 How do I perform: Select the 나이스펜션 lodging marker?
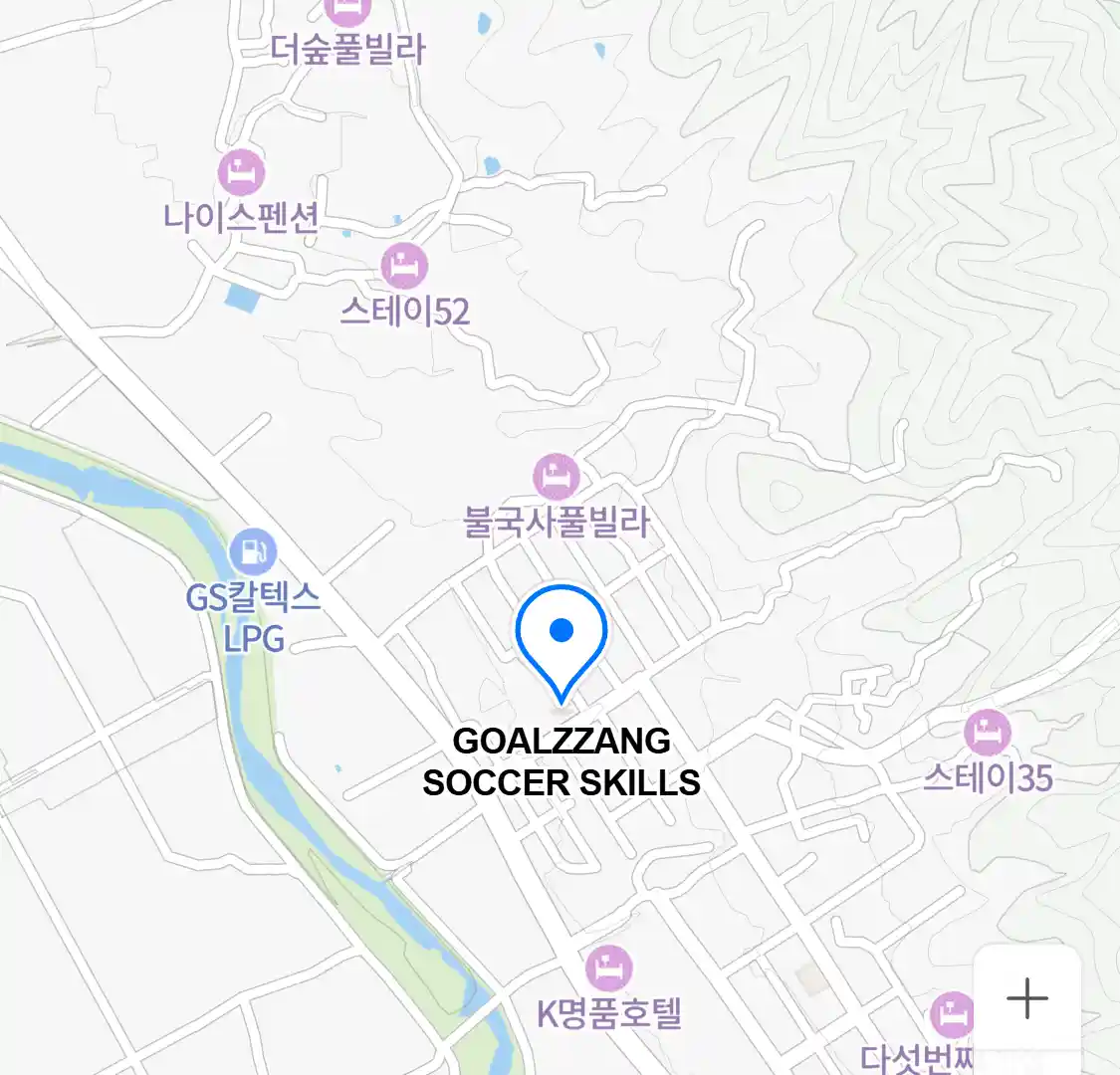(241, 173)
